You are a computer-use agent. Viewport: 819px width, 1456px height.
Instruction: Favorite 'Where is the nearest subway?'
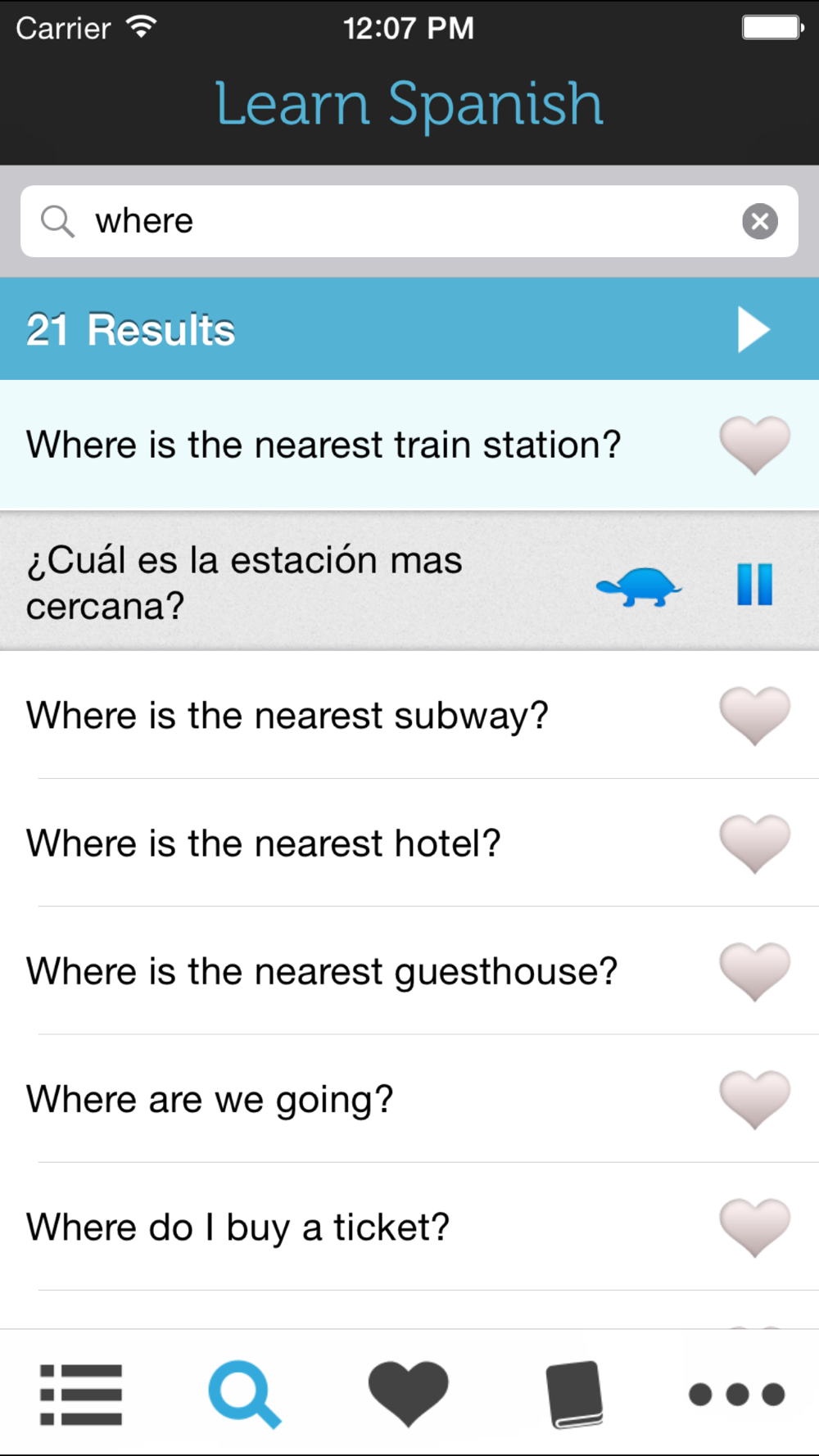[754, 716]
